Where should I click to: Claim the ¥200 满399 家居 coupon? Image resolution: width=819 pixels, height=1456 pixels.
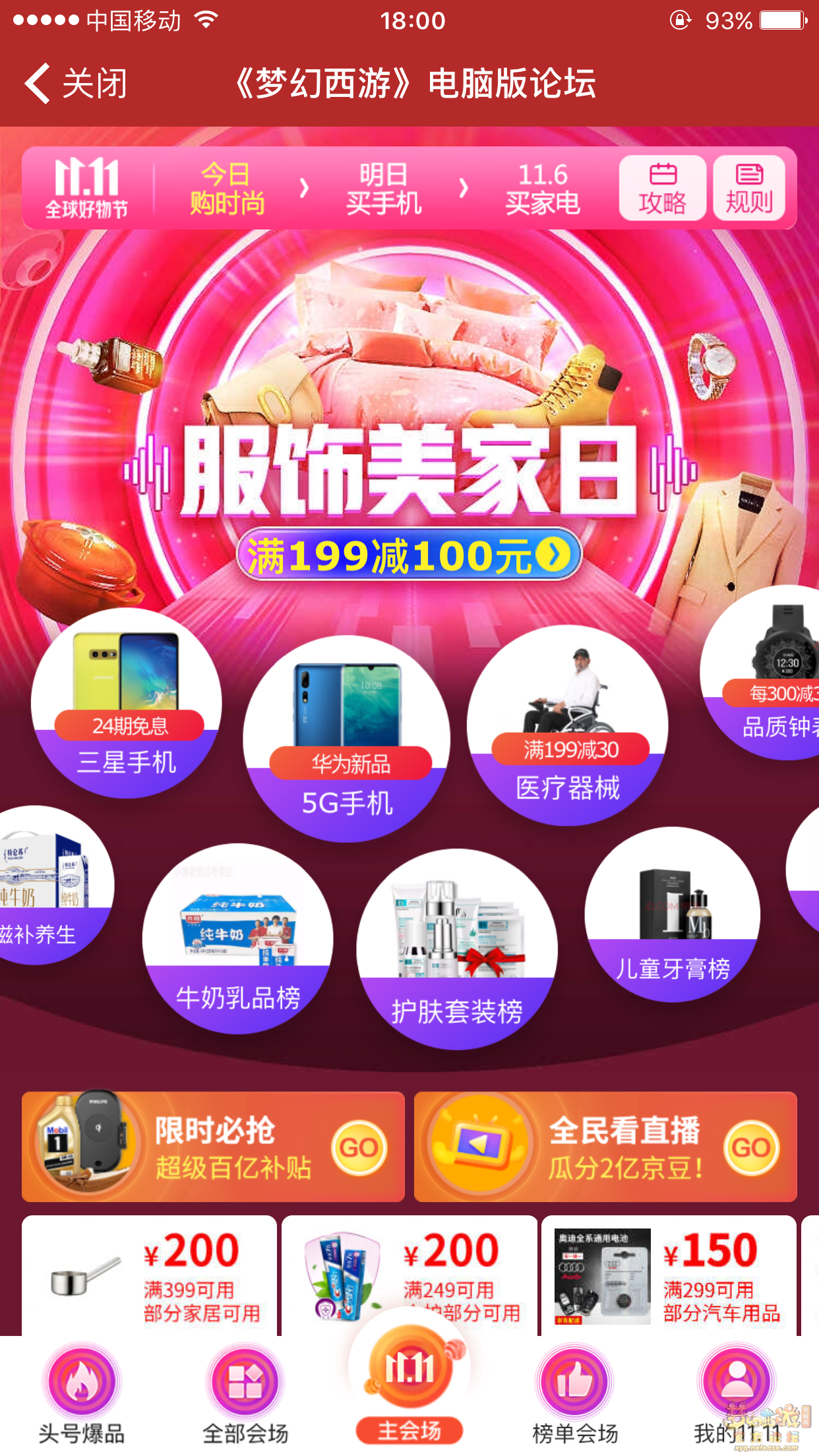(149, 1275)
